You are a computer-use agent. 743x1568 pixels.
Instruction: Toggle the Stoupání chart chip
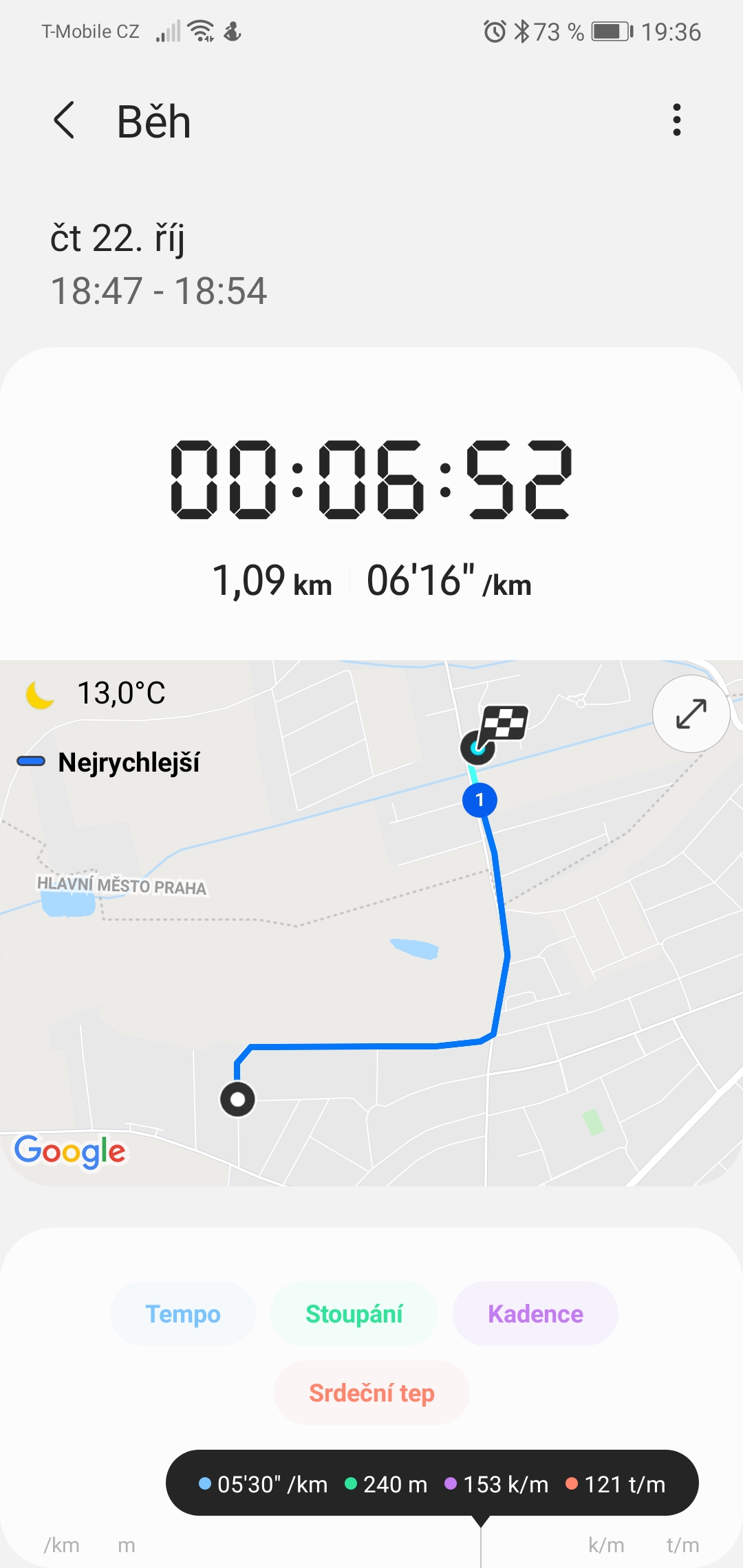[x=354, y=1314]
